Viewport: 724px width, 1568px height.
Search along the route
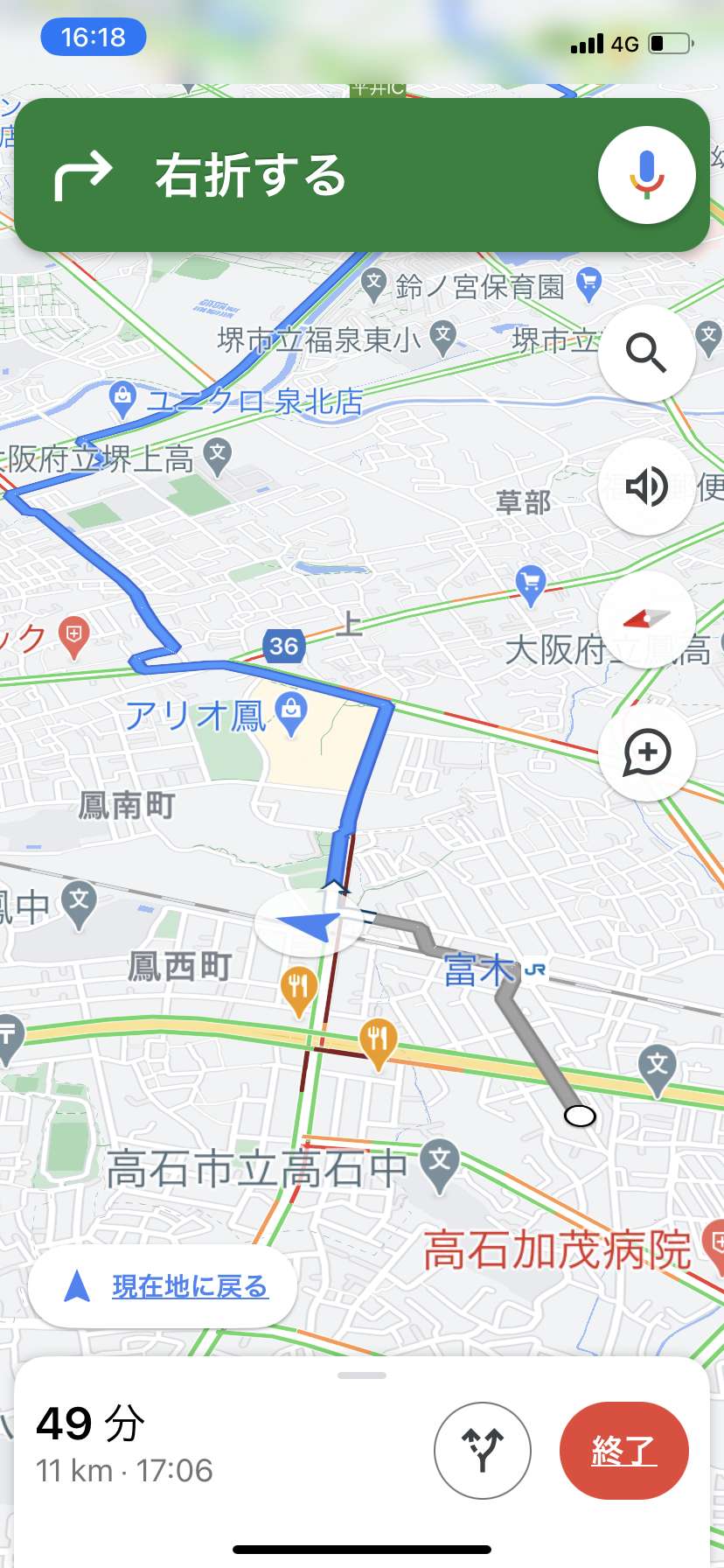click(x=646, y=353)
